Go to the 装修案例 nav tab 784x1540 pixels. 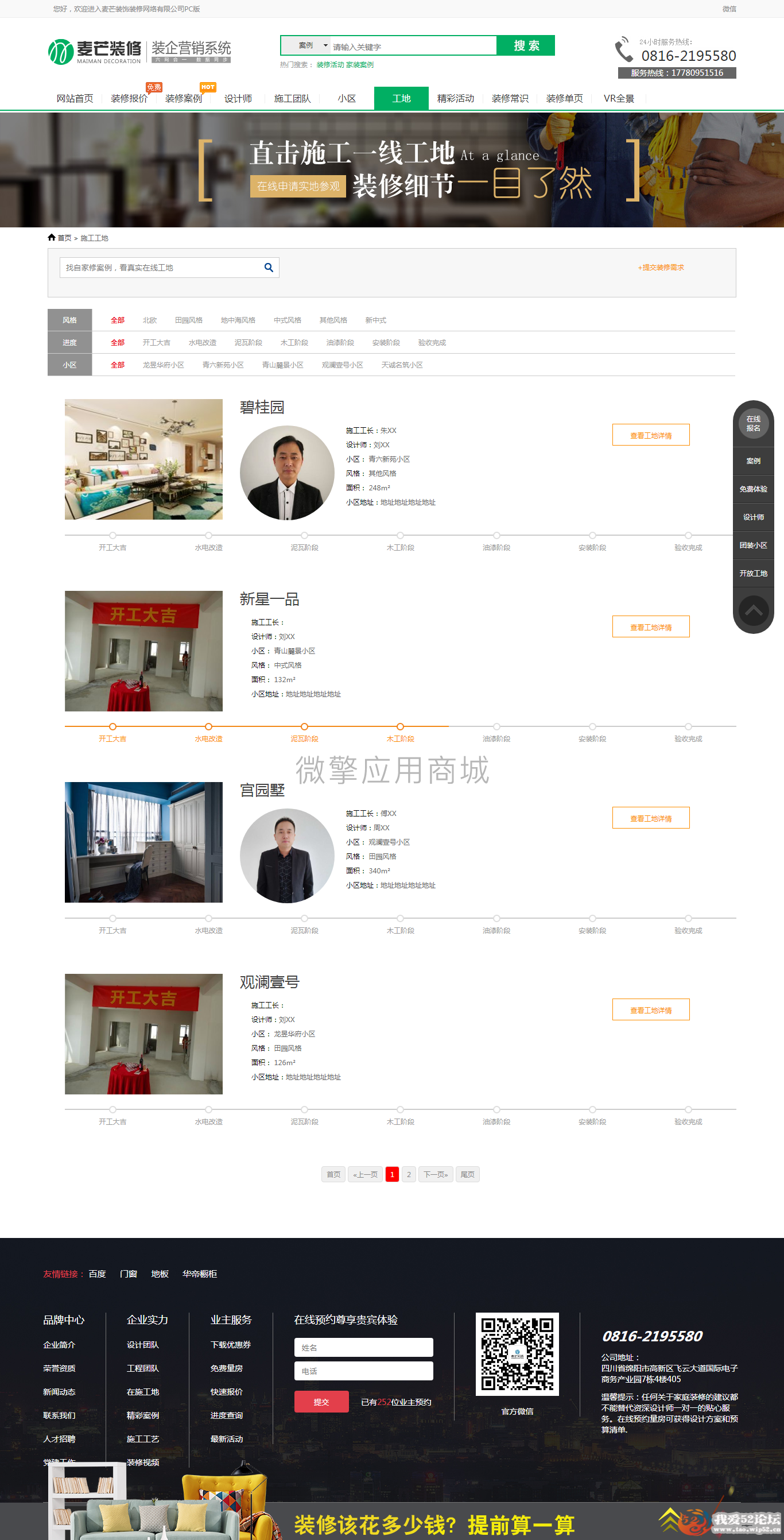click(x=183, y=99)
